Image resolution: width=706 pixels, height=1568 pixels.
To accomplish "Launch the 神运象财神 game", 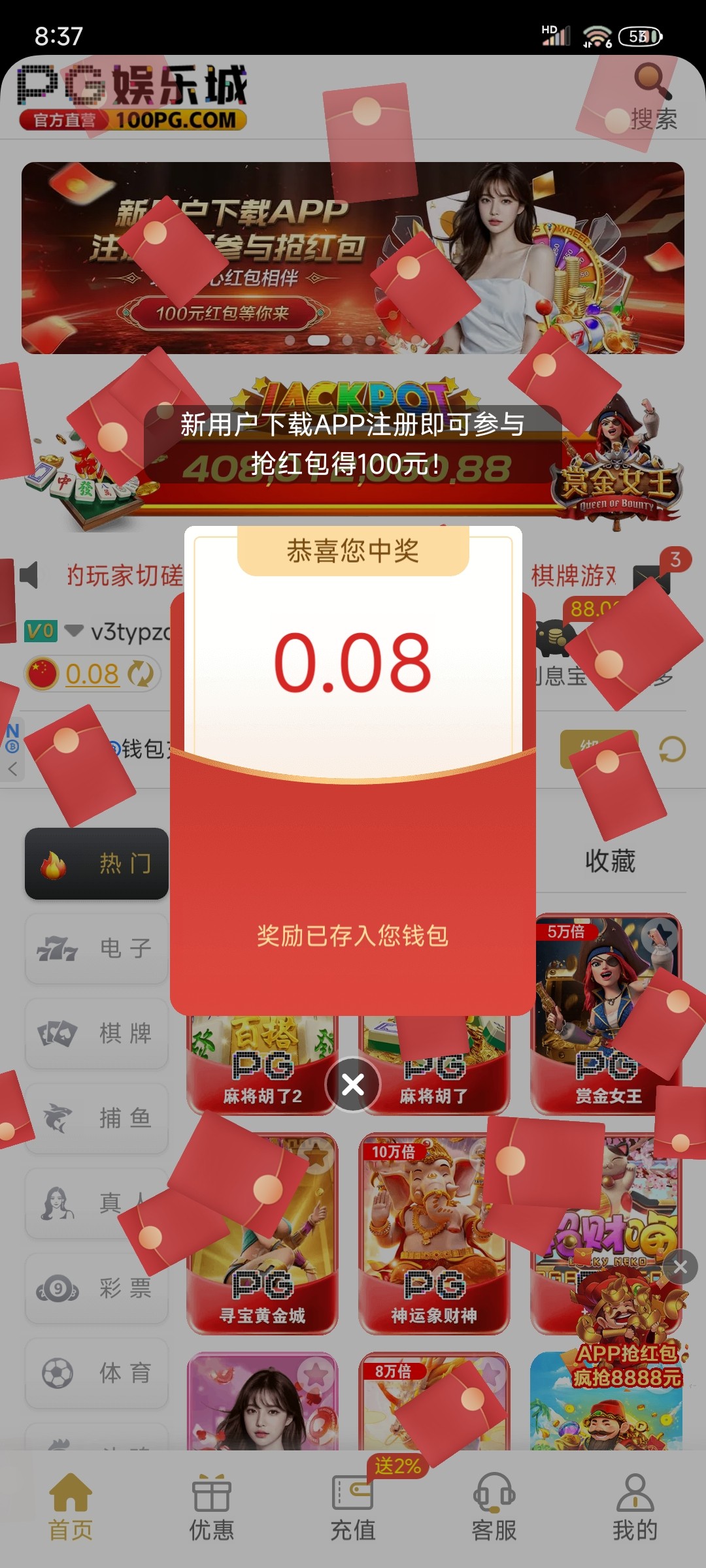I will coord(434,1235).
